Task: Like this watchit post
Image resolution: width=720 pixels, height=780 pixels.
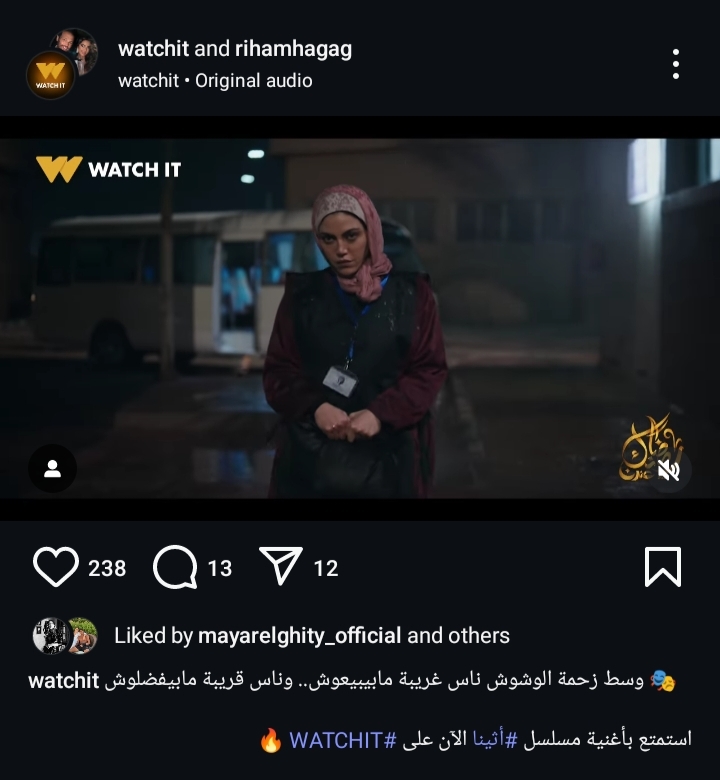Action: 55,567
